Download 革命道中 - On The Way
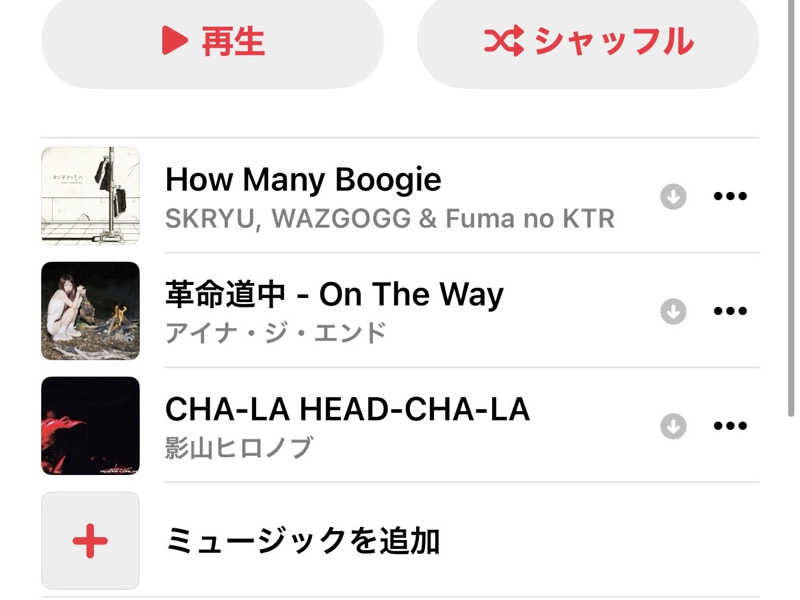The image size is (800, 600). (674, 311)
